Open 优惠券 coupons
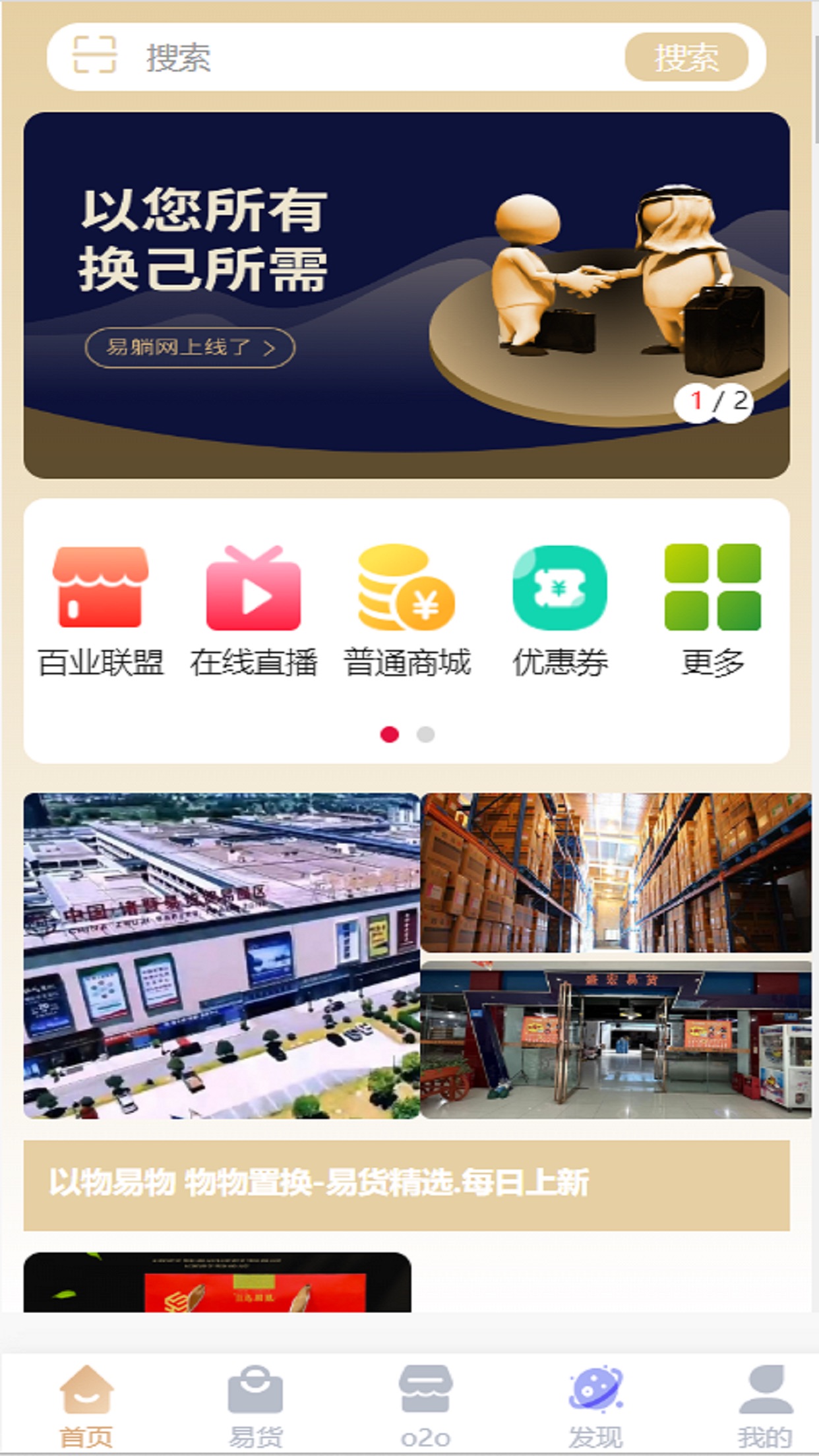 click(x=559, y=610)
